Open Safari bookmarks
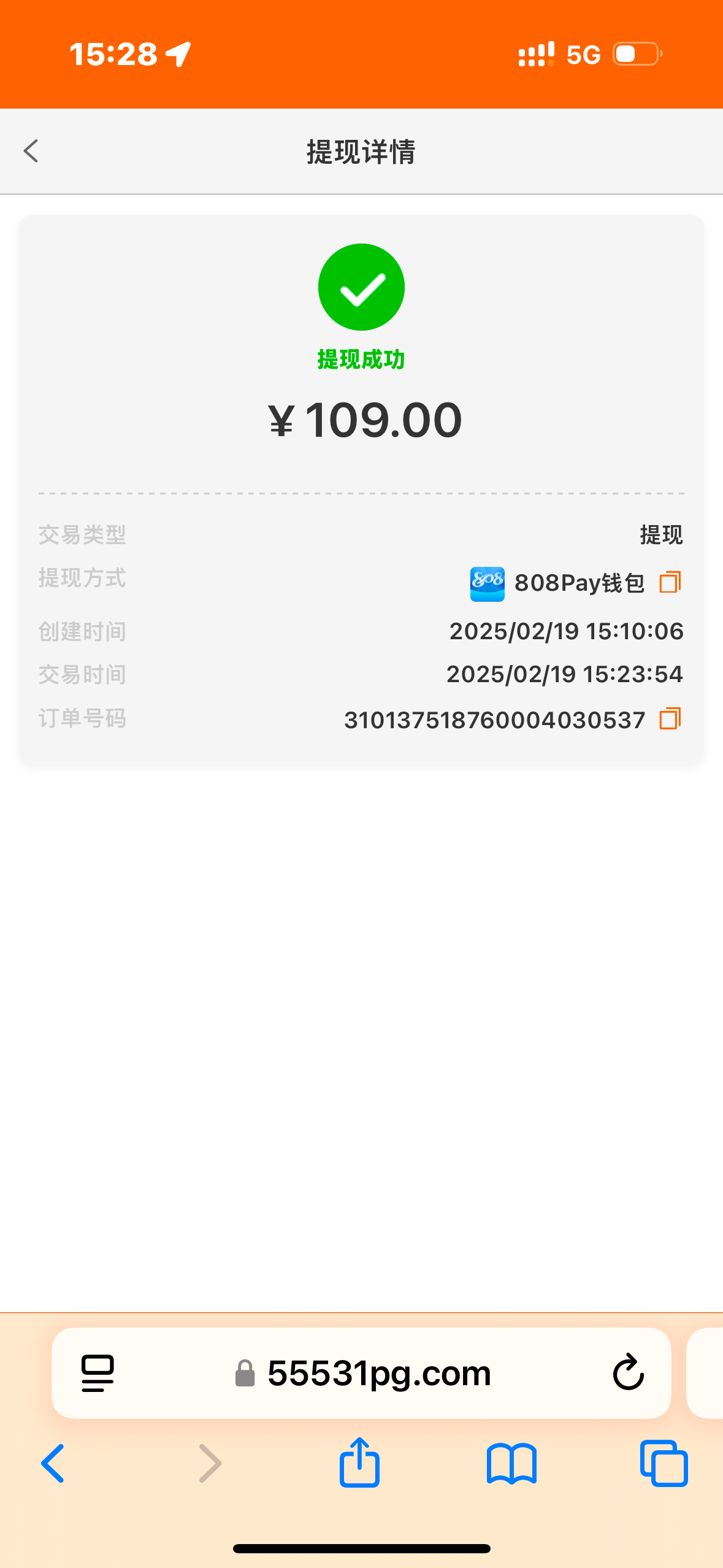Screen dimensions: 723x1568 pos(512,1464)
